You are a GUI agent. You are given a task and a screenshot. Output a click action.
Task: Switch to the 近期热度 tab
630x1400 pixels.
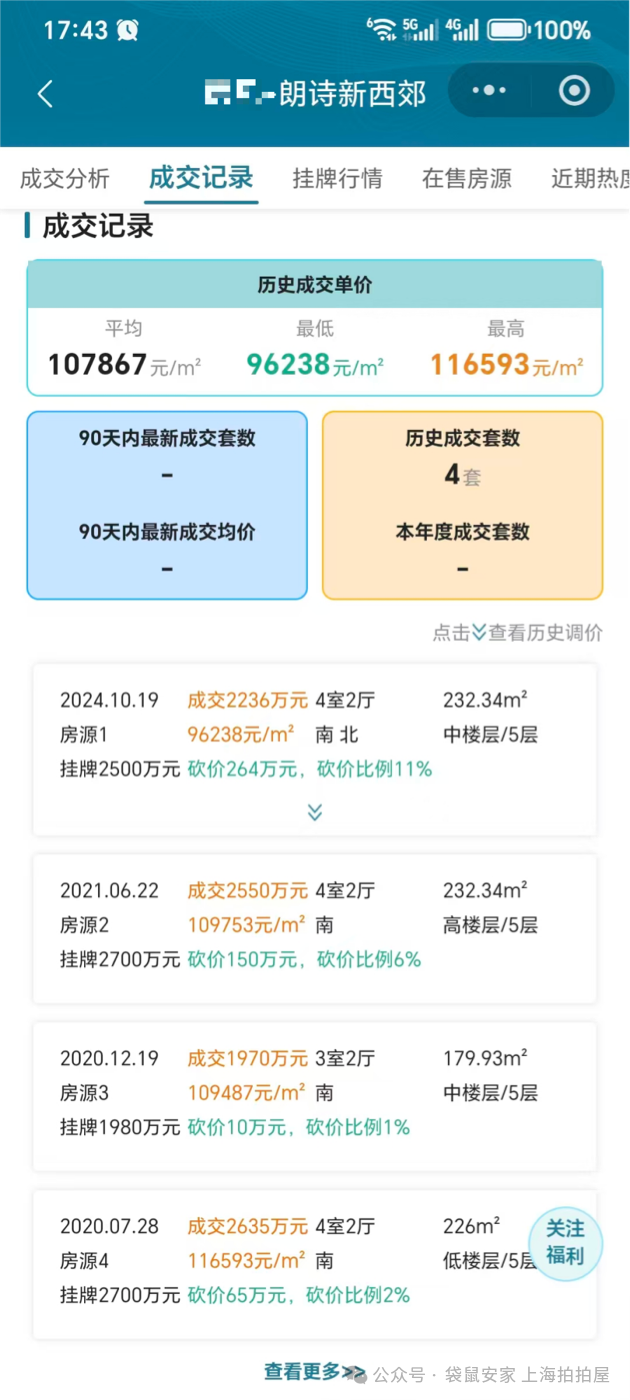coord(592,179)
